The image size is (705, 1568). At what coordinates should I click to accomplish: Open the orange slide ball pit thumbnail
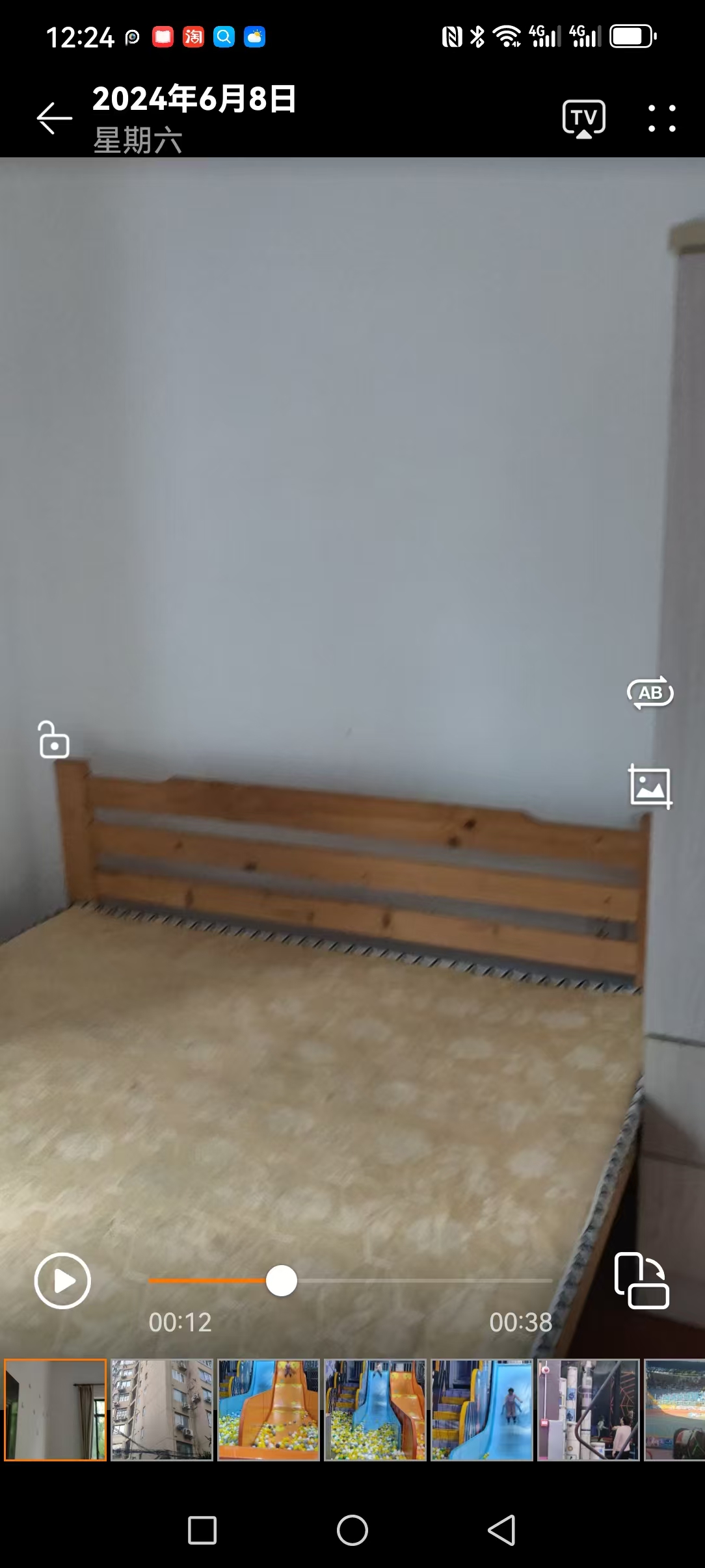pyautogui.click(x=269, y=1409)
